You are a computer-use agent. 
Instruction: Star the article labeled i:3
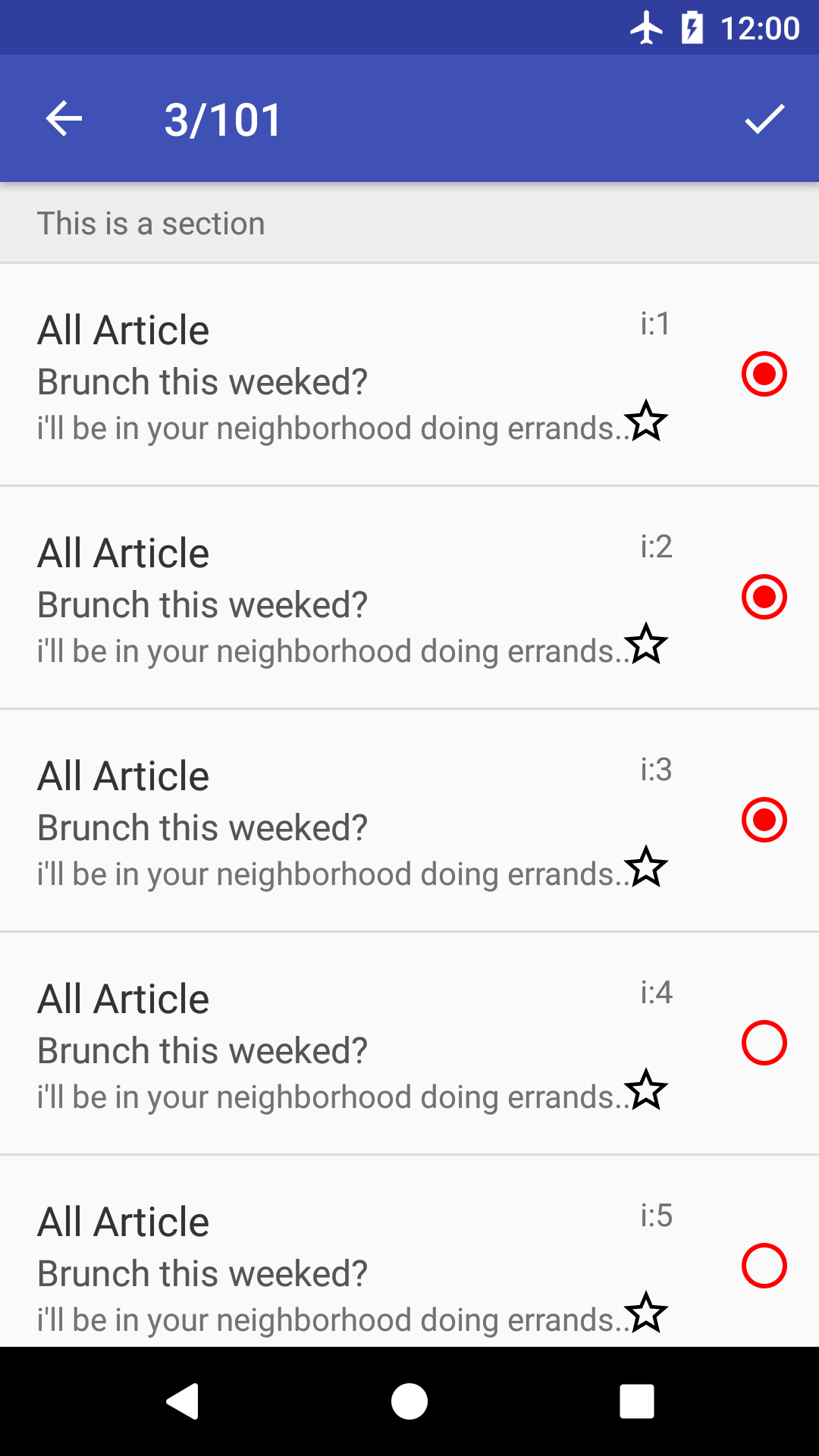pyautogui.click(x=646, y=867)
